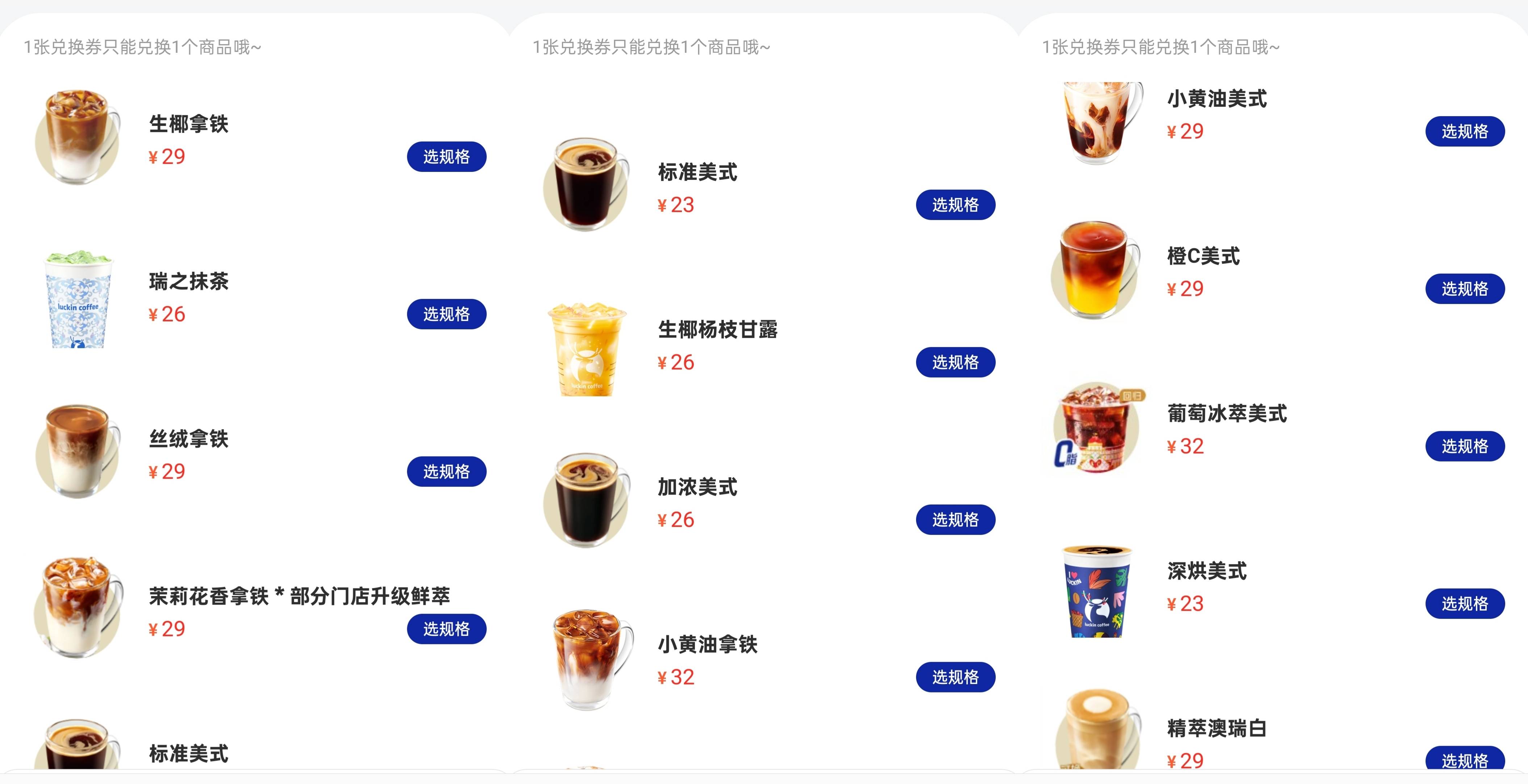Select specs for 生椰拿铁
This screenshot has width=1528, height=784.
446,157
